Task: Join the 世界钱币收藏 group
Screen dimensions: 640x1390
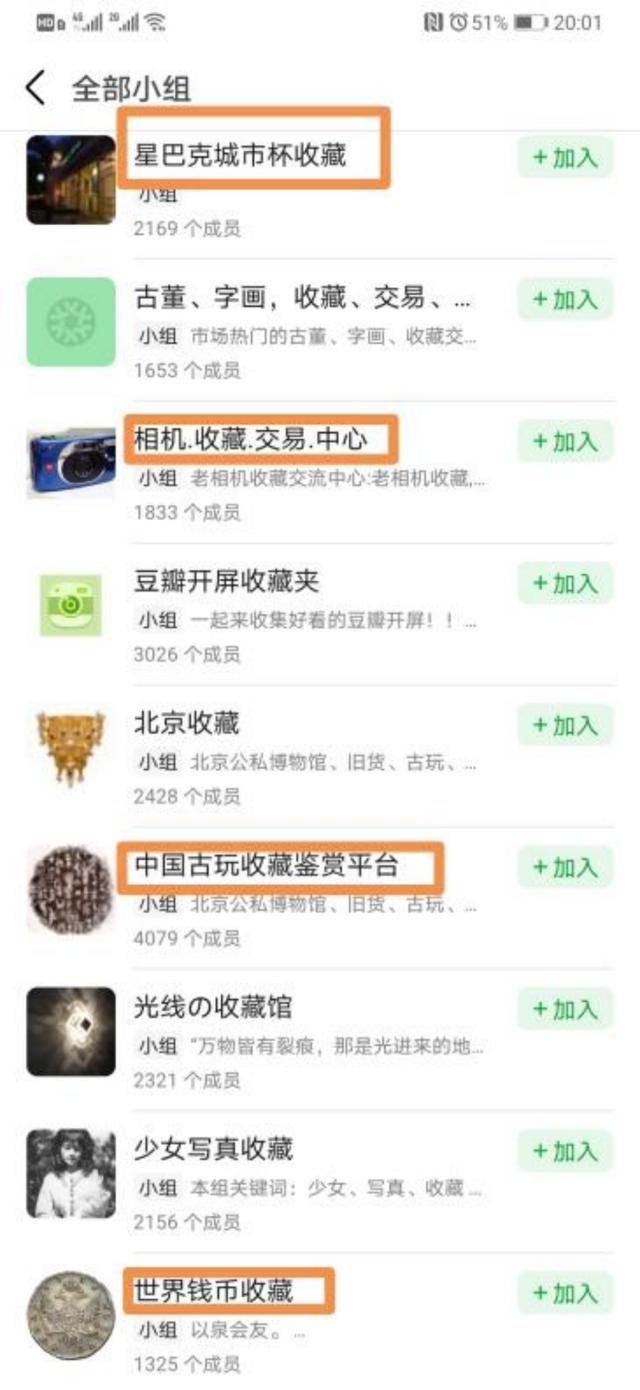Action: (x=565, y=1293)
